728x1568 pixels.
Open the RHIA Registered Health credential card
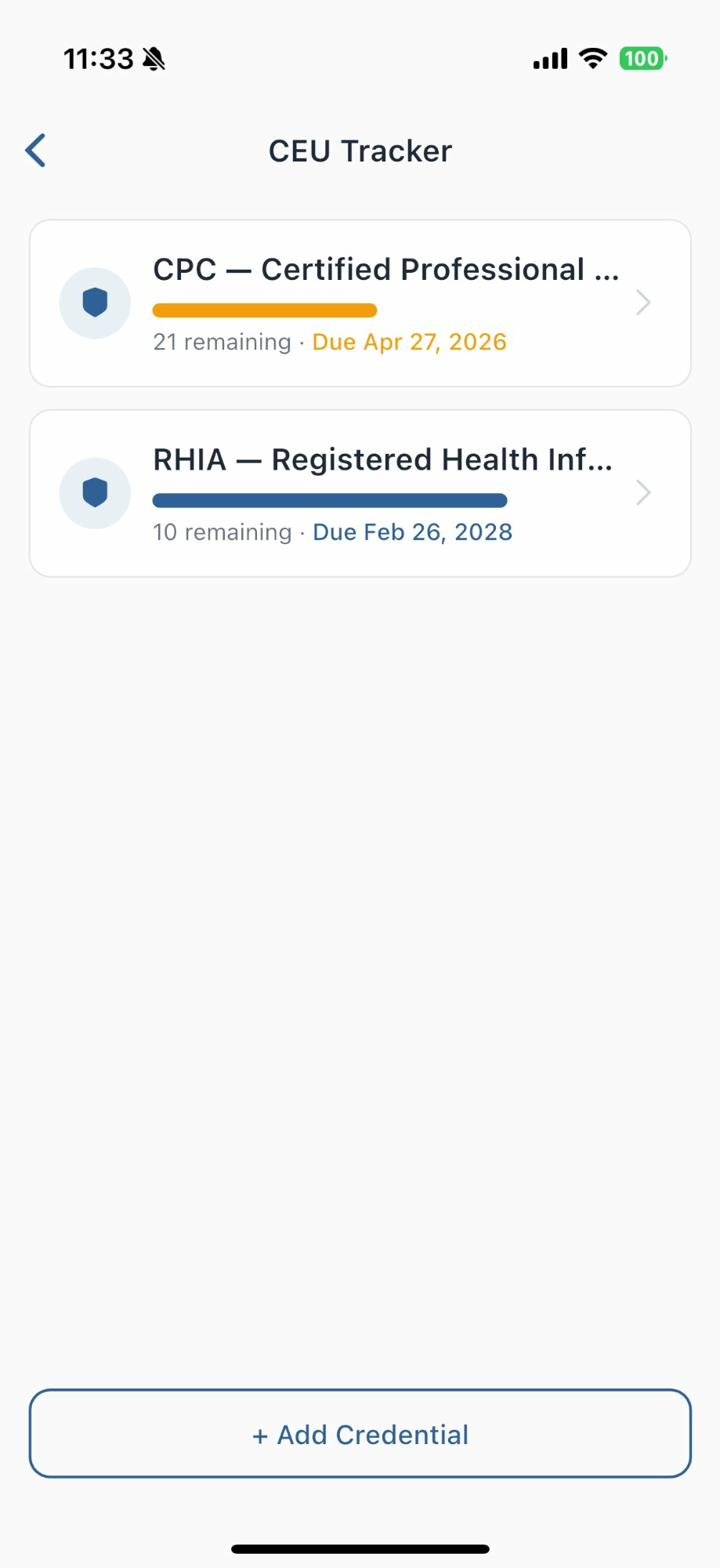(x=360, y=493)
